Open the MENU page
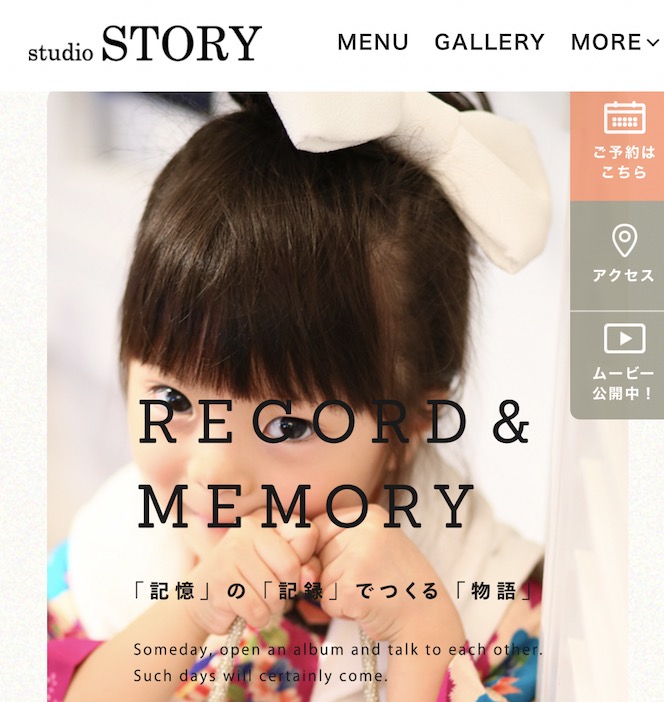The width and height of the screenshot is (664, 702). click(372, 42)
